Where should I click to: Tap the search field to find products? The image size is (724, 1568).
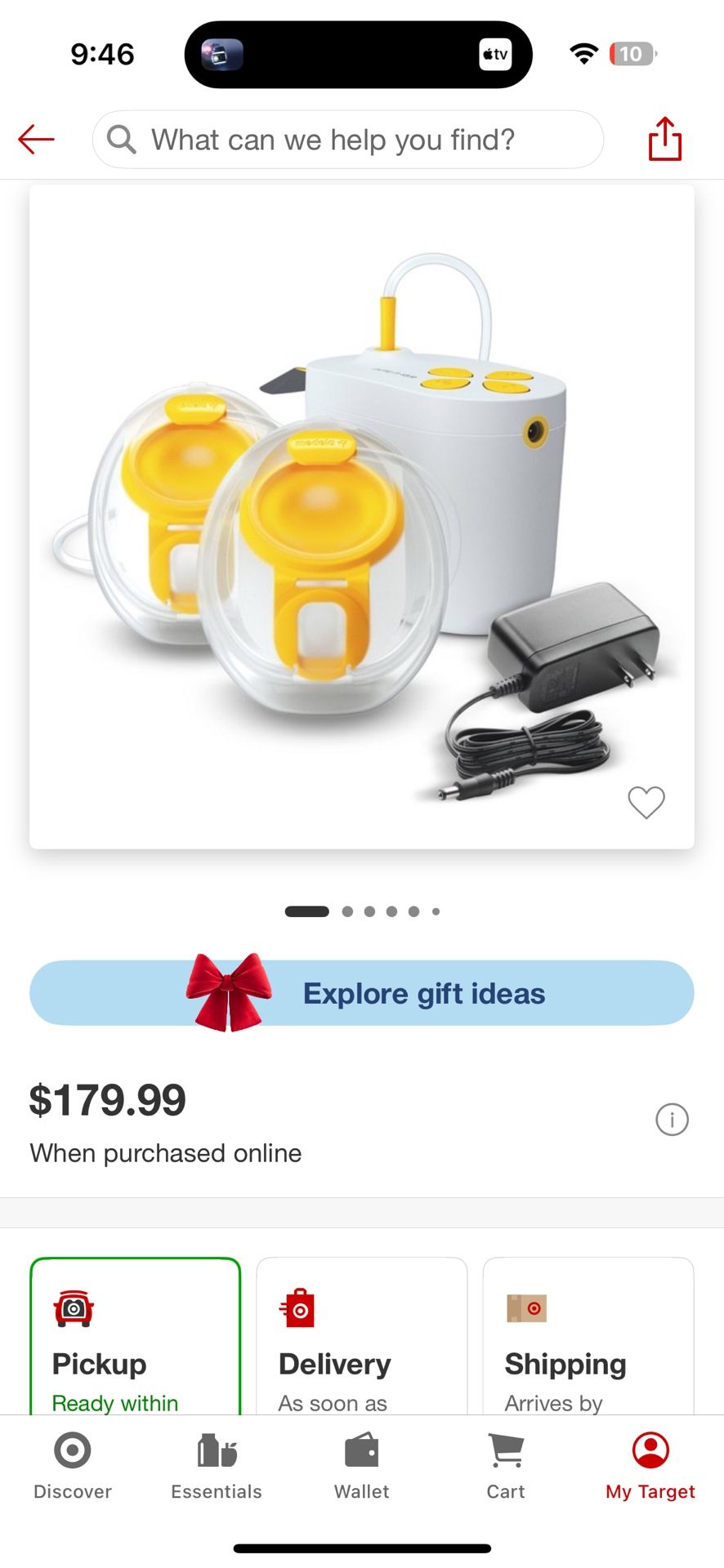point(348,140)
